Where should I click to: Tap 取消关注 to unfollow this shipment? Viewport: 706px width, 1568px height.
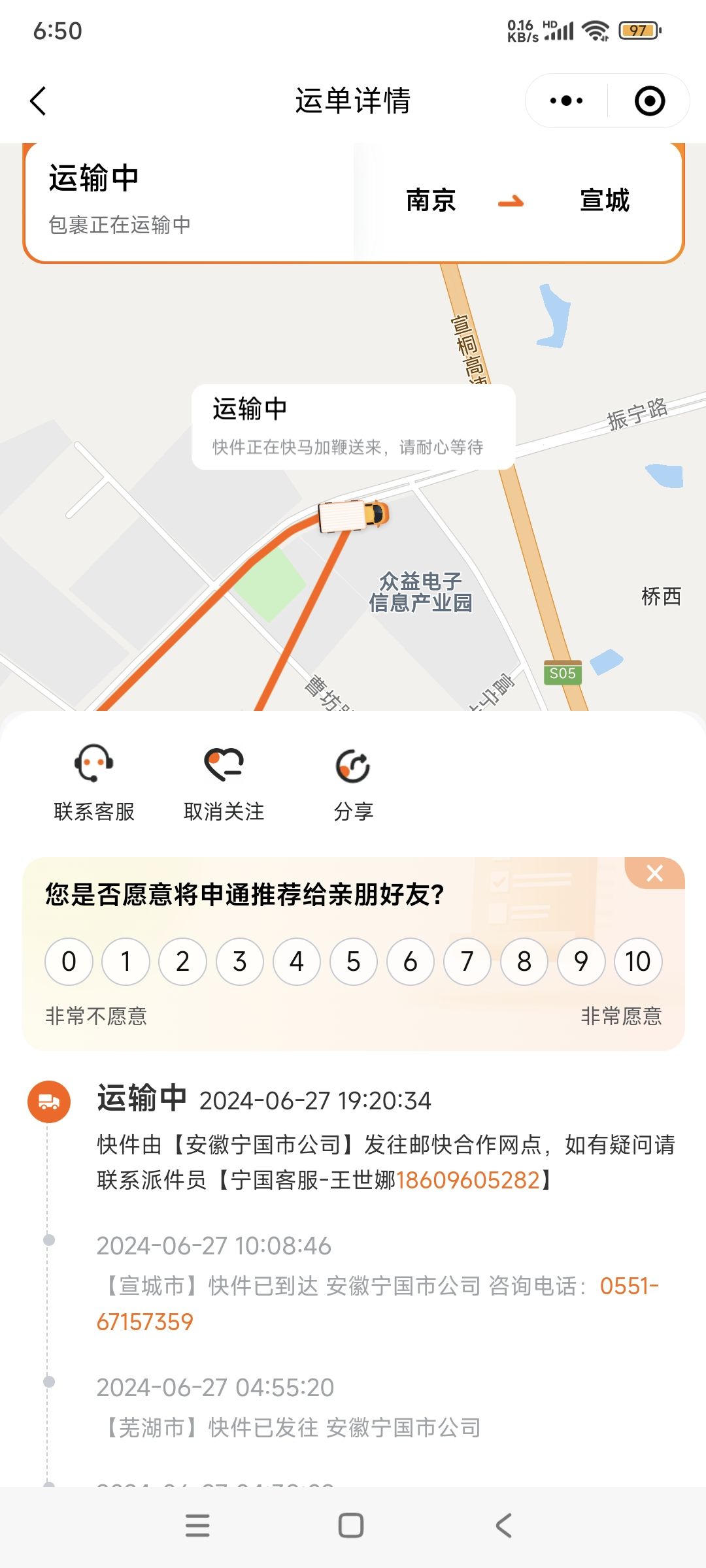pos(224,782)
